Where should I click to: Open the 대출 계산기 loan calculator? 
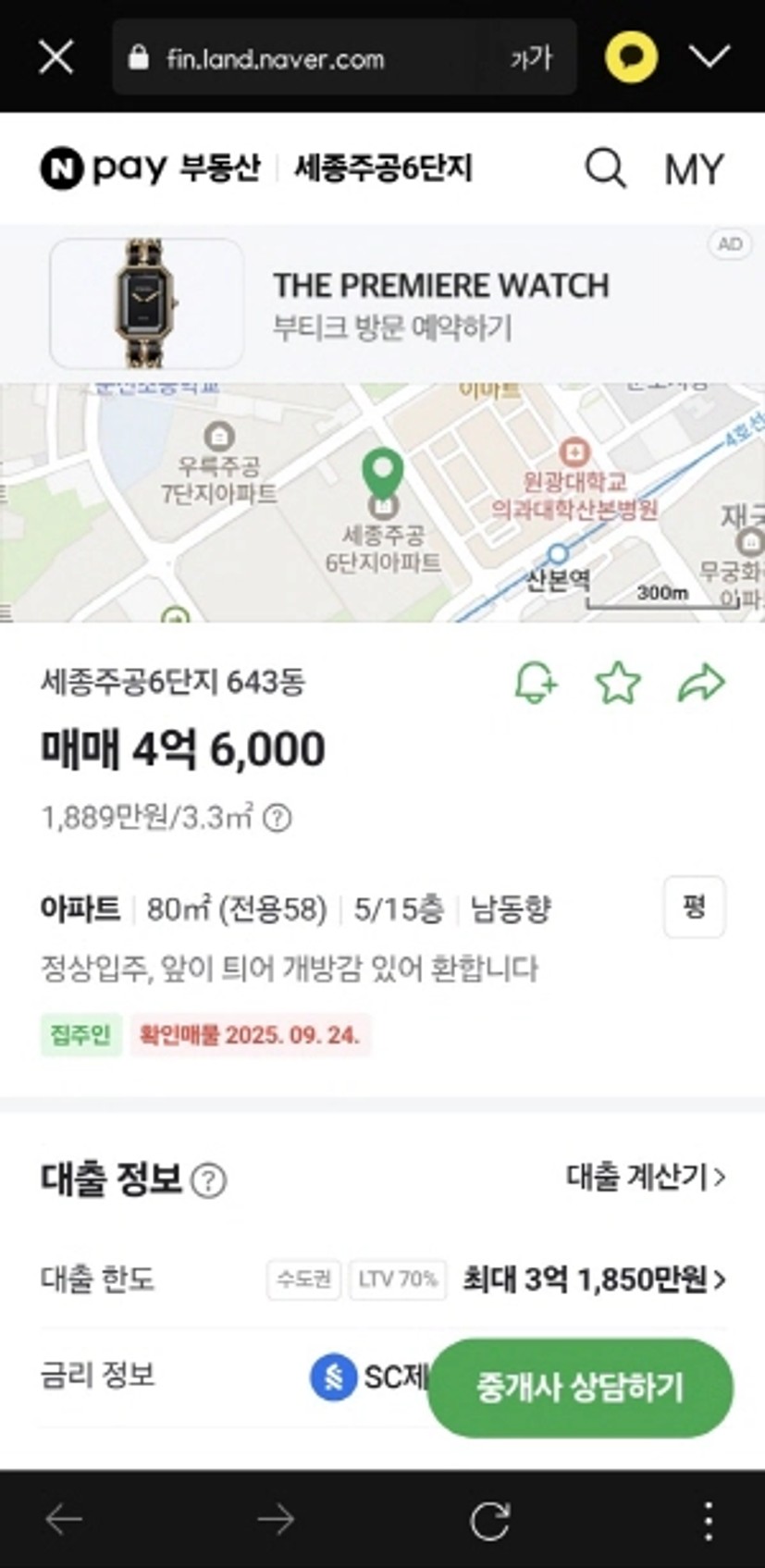[646, 1178]
